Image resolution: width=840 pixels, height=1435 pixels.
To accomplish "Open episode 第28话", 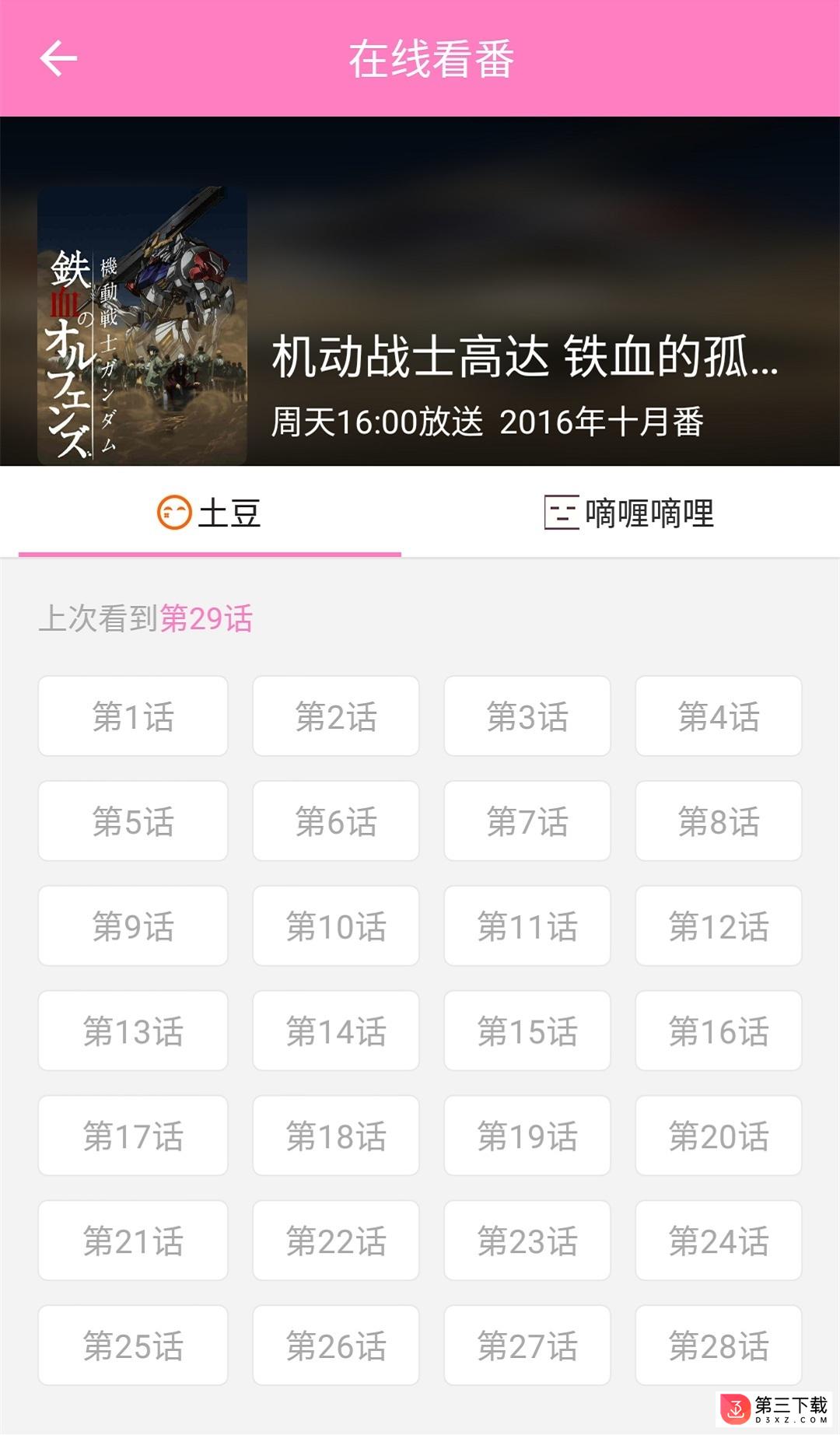I will click(719, 1346).
